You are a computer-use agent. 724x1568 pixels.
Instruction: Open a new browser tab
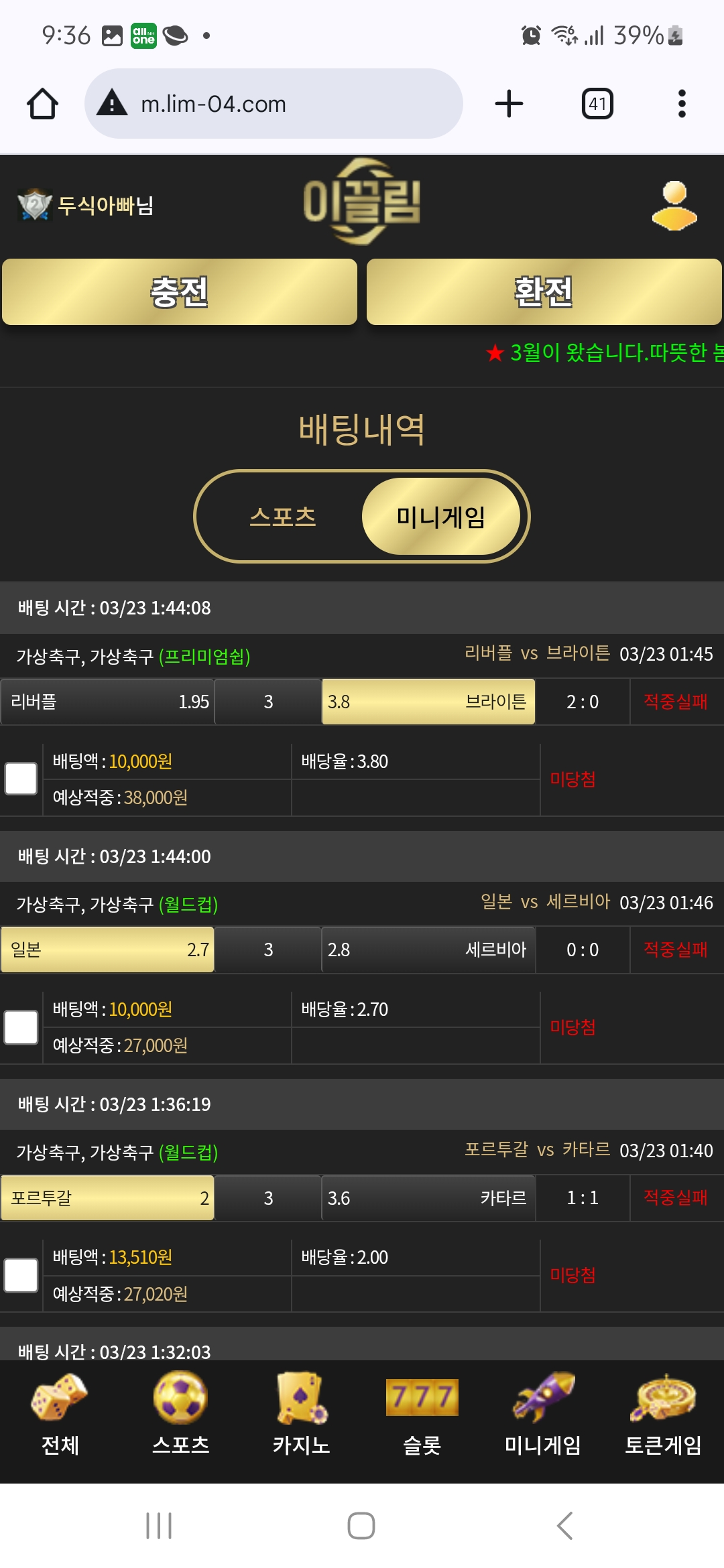coord(509,104)
